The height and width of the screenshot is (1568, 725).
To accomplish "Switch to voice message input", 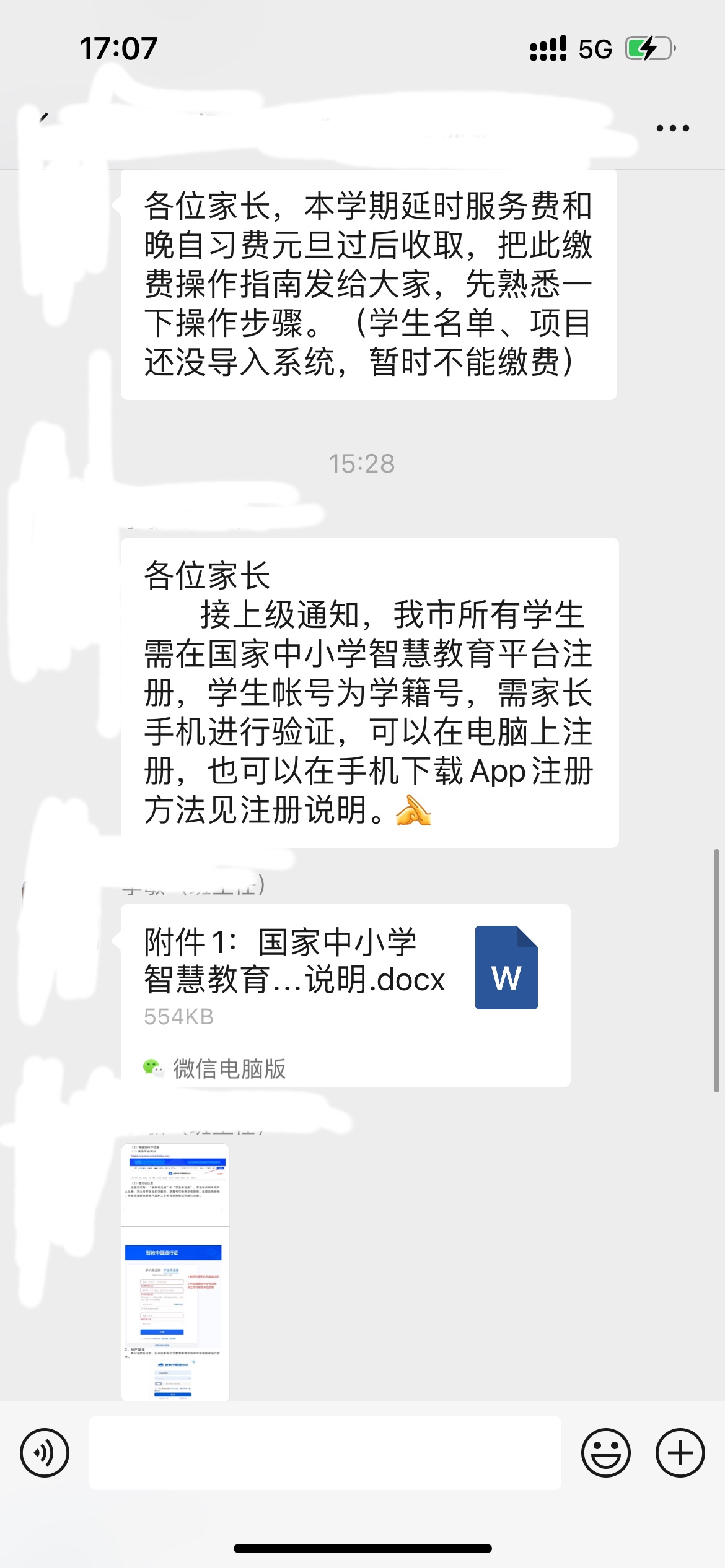I will coord(45,1452).
